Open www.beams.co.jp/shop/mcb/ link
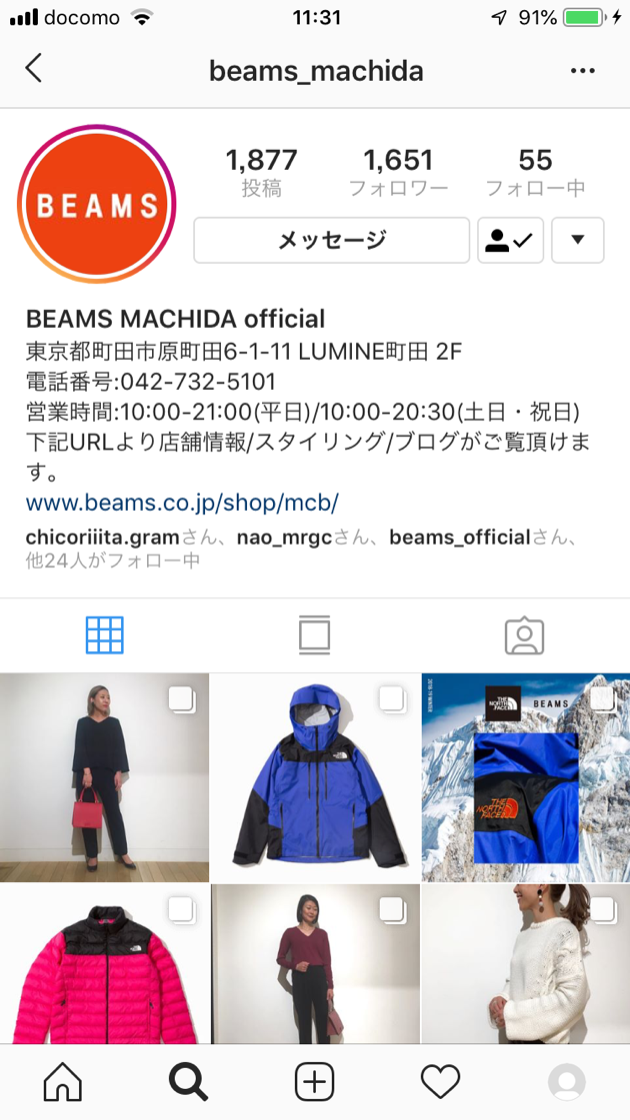 coord(182,501)
